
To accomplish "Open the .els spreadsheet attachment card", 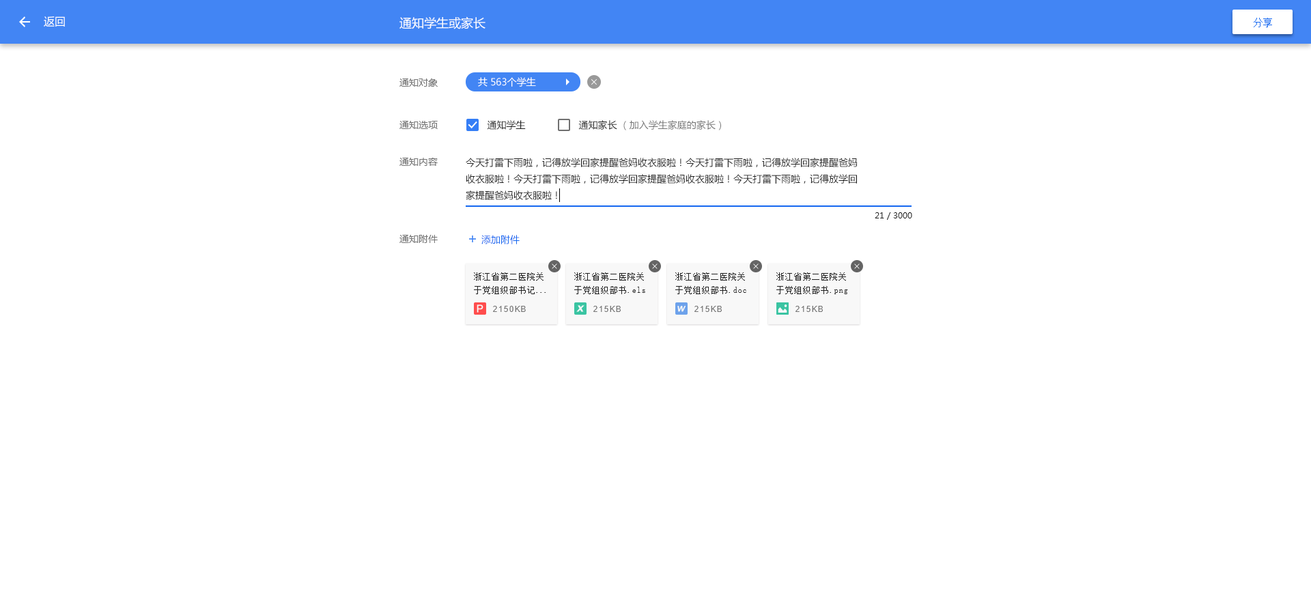I will click(x=611, y=295).
